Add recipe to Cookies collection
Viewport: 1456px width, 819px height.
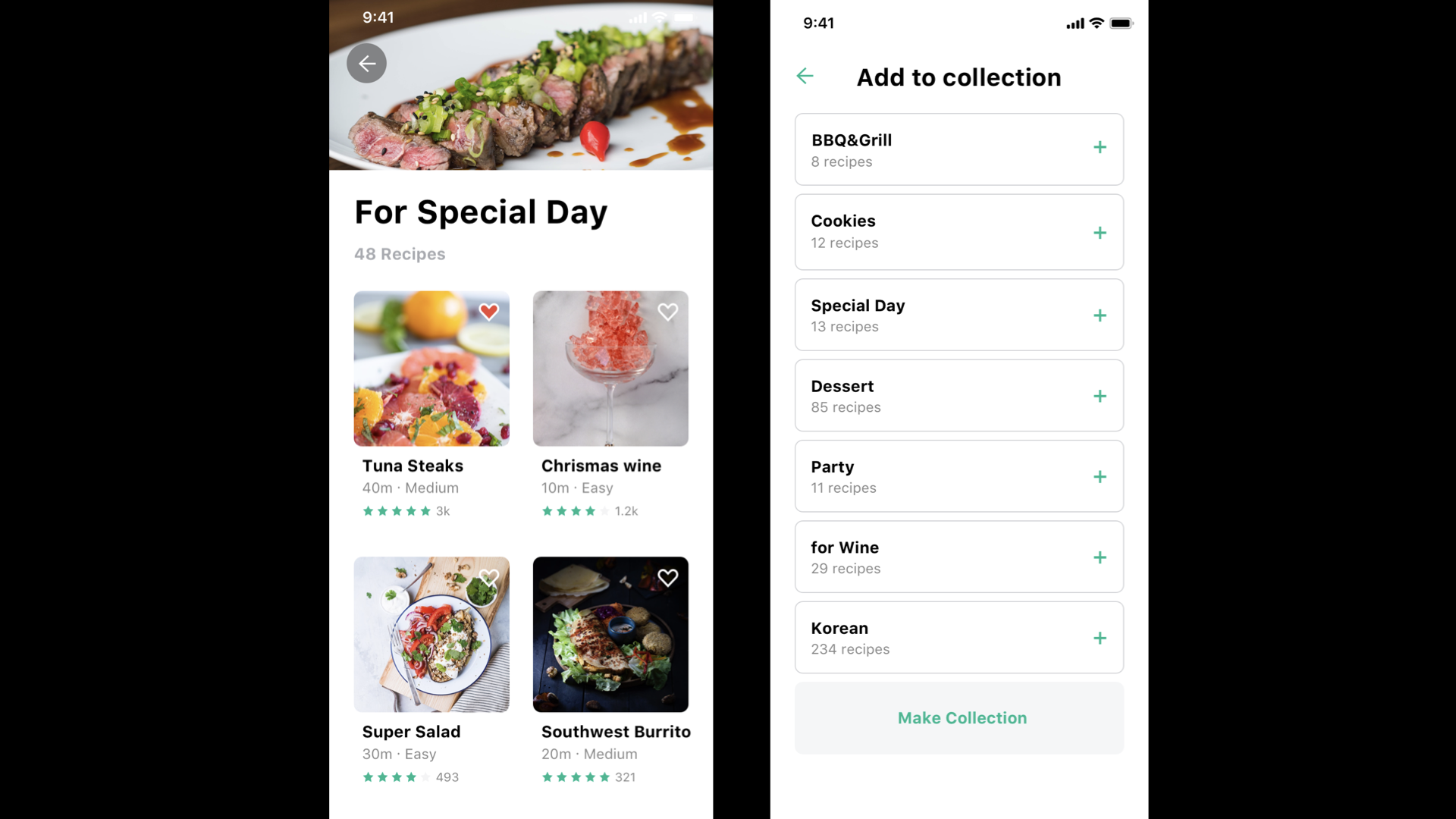coord(1100,233)
